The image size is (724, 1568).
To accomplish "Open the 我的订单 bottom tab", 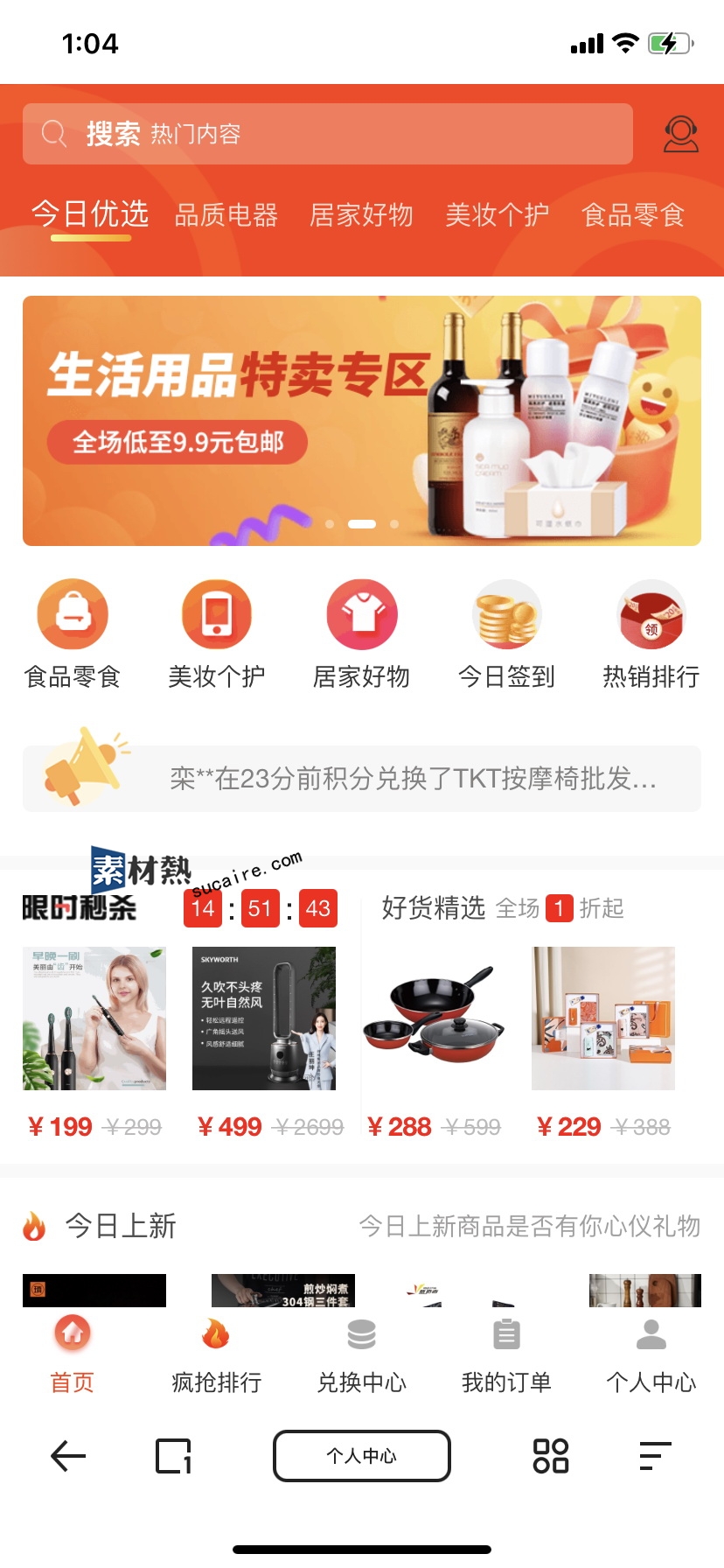I will pos(506,1354).
